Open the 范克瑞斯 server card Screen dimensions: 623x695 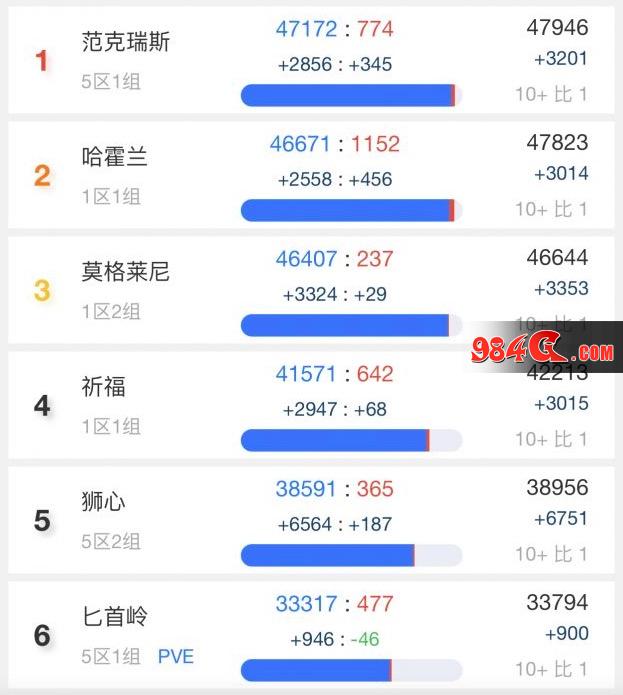tap(126, 42)
